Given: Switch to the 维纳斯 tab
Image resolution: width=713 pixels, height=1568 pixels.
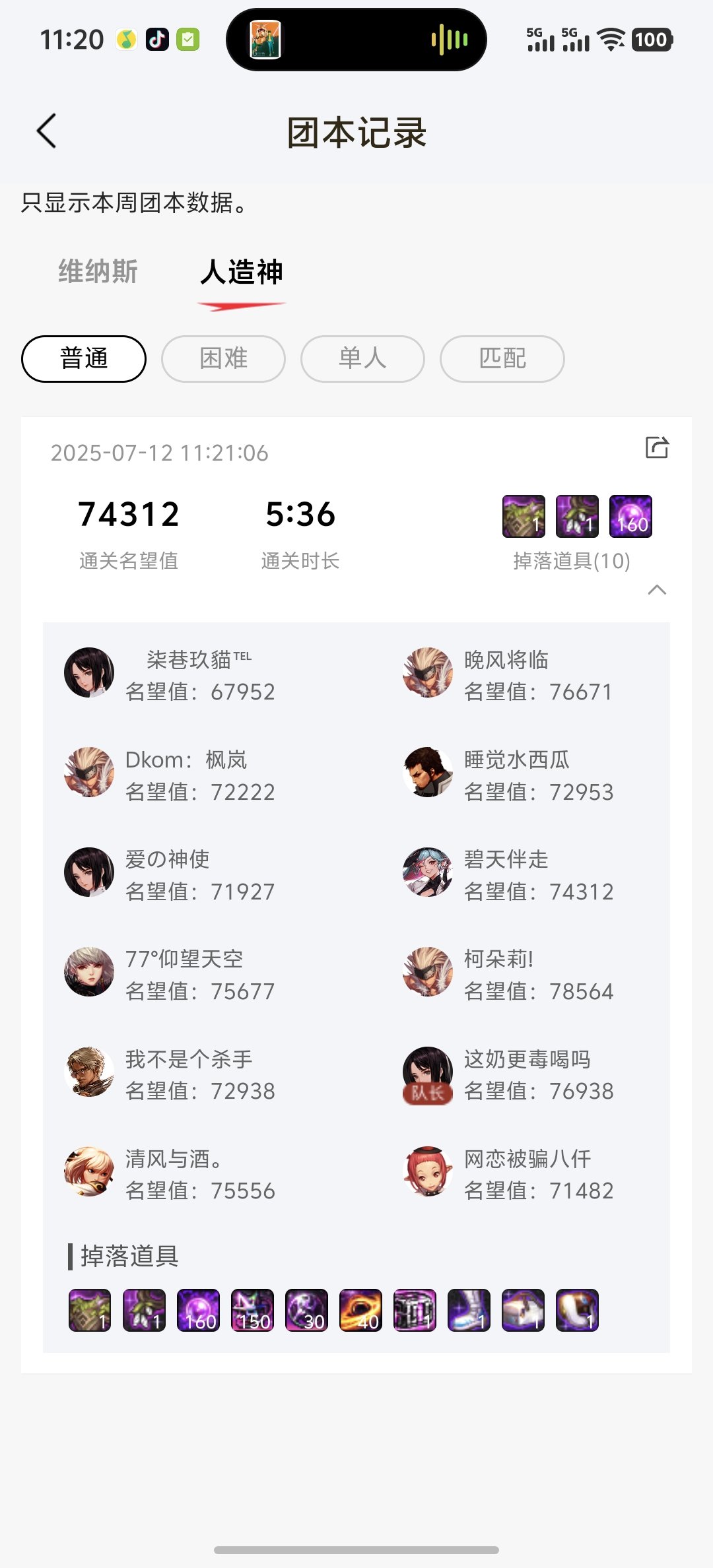Looking at the screenshot, I should tap(98, 272).
